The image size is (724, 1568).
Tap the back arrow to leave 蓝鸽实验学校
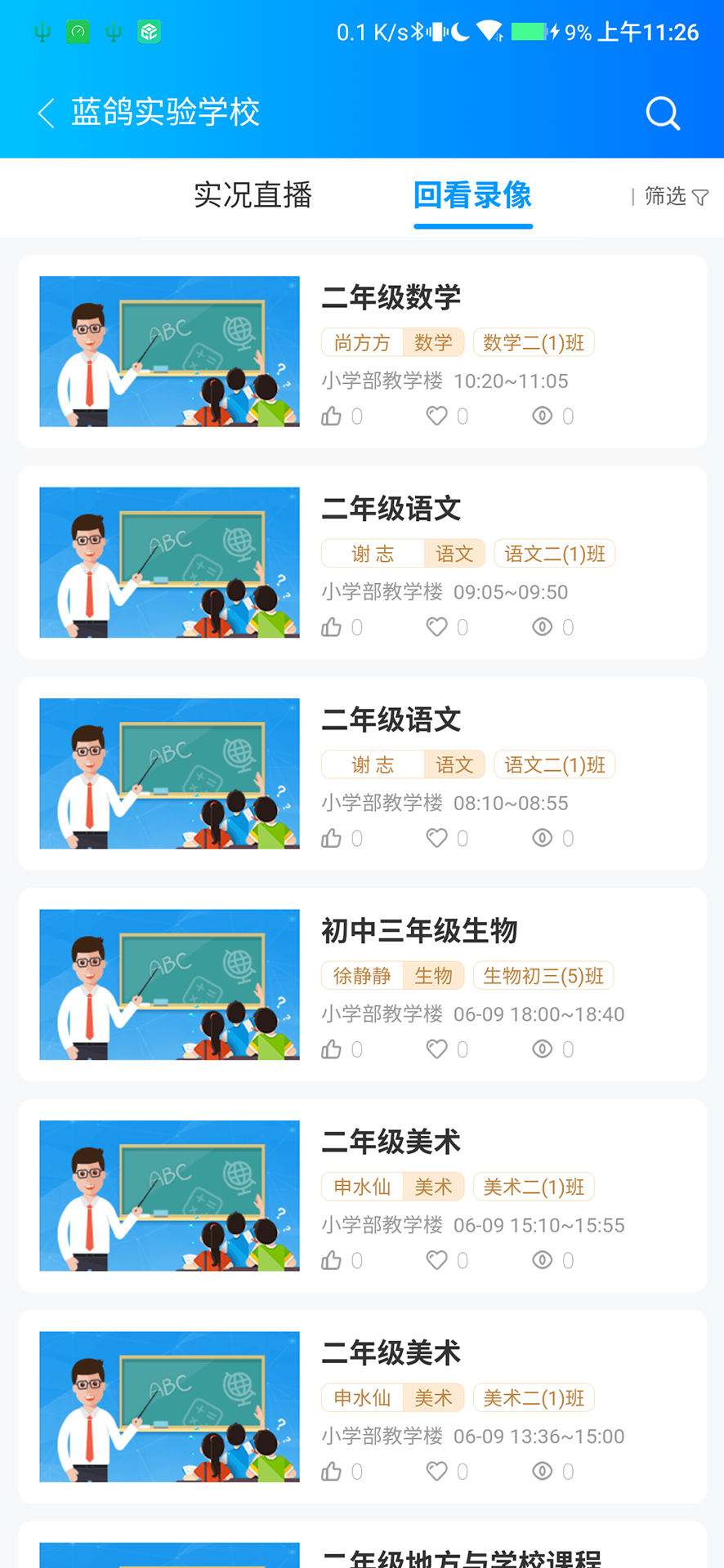pyautogui.click(x=45, y=113)
